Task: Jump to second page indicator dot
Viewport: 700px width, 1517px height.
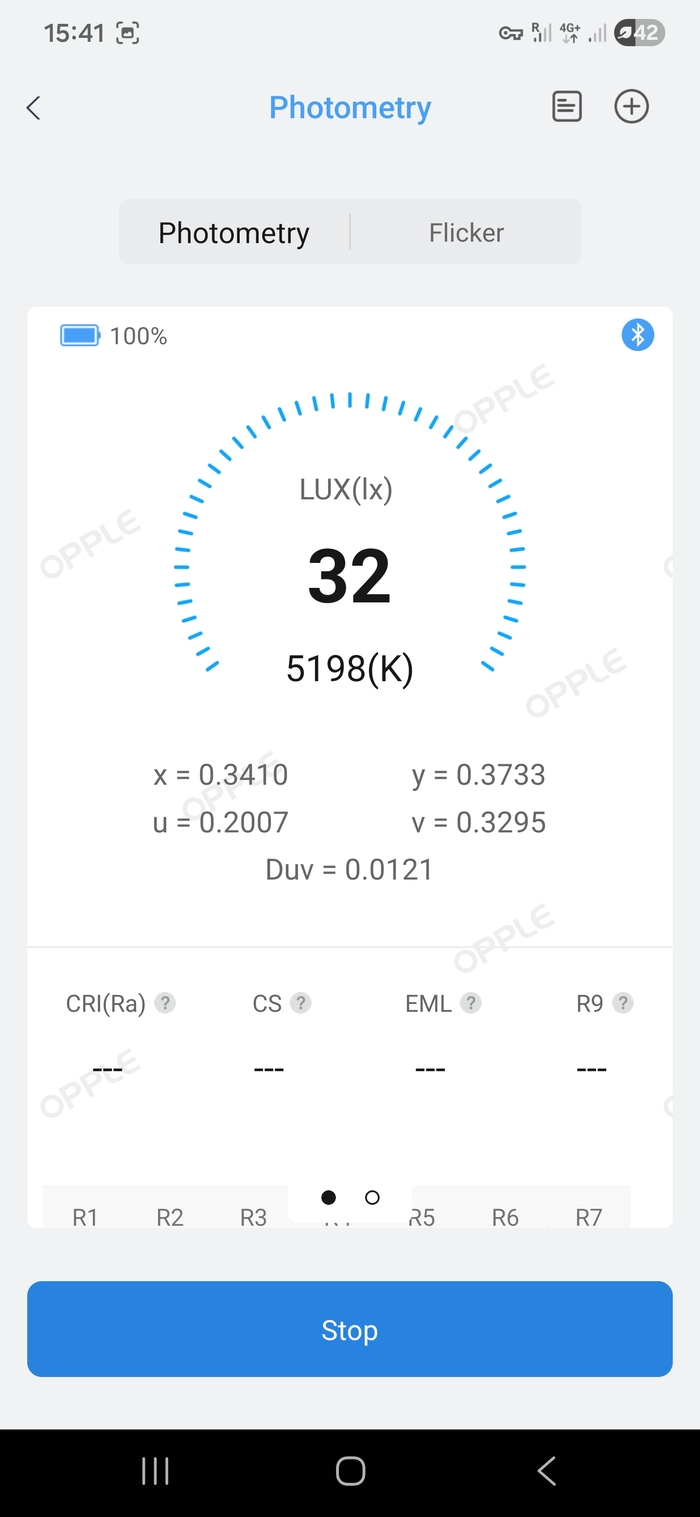Action: click(372, 1197)
